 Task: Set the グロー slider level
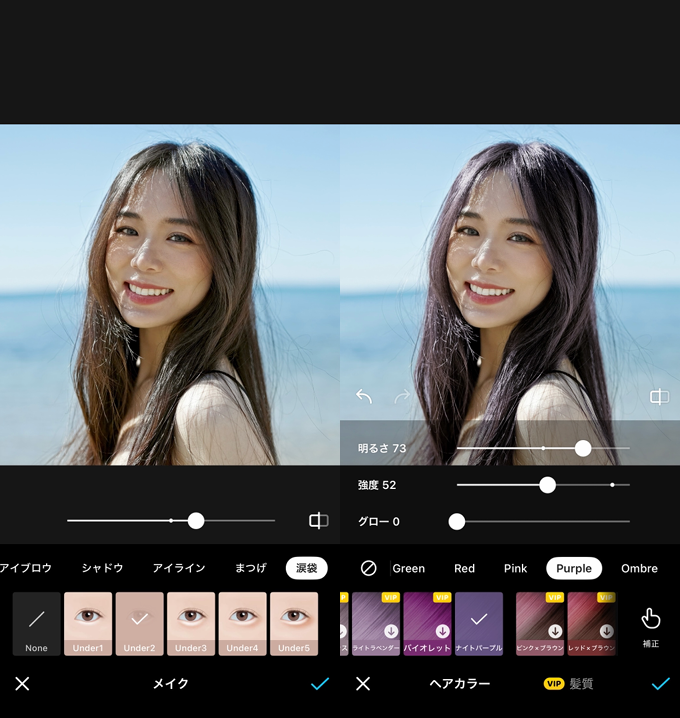(457, 521)
